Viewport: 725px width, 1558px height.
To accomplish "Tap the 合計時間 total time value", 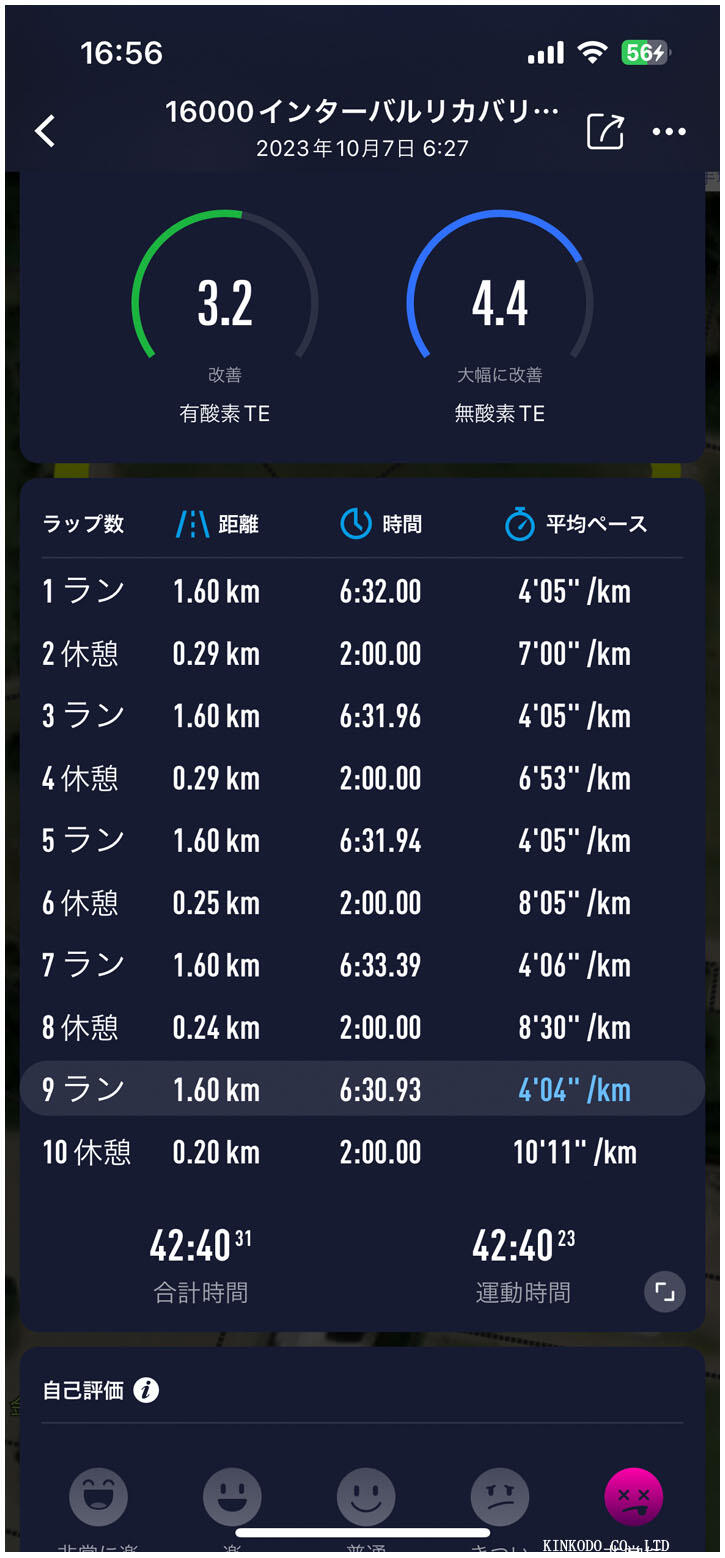I will point(200,1245).
